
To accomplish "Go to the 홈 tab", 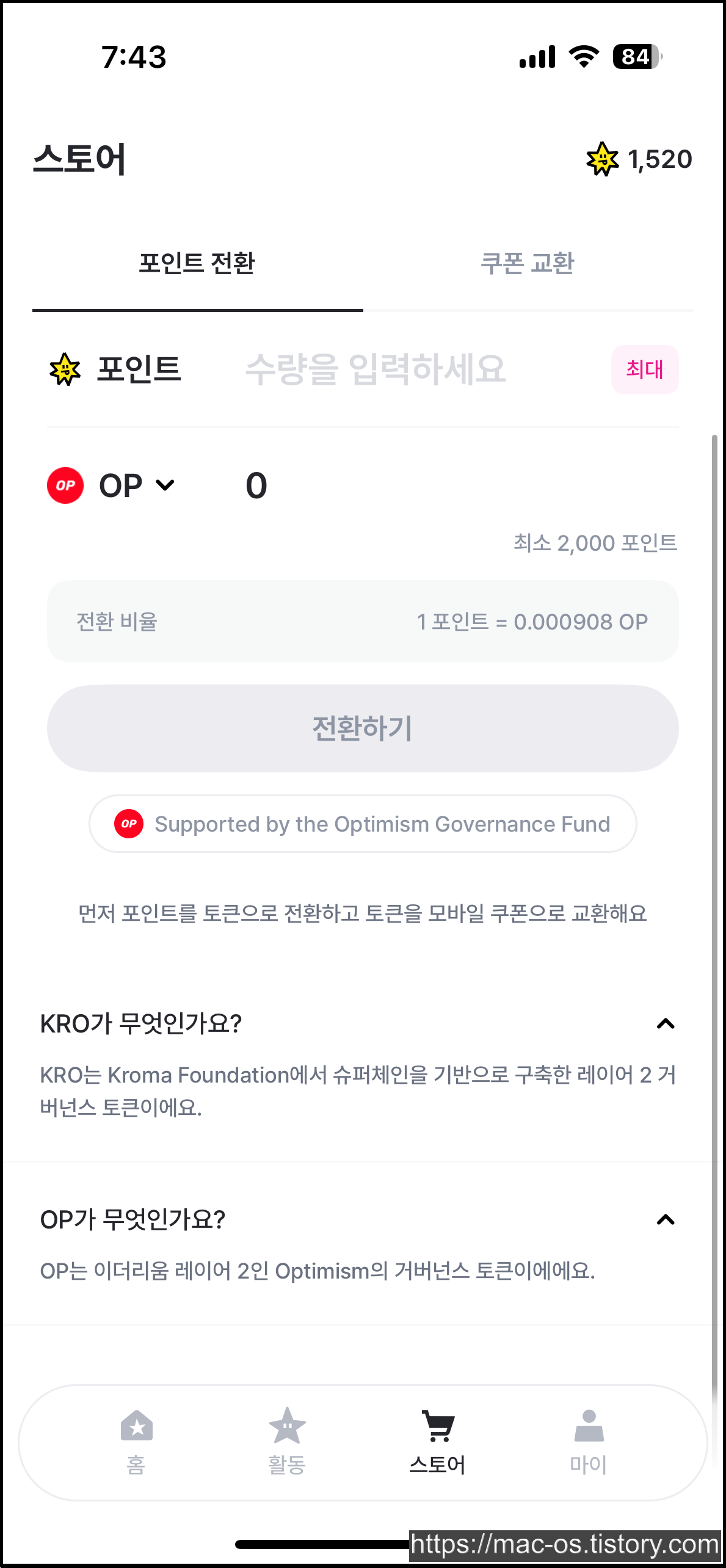I will coord(136,1443).
